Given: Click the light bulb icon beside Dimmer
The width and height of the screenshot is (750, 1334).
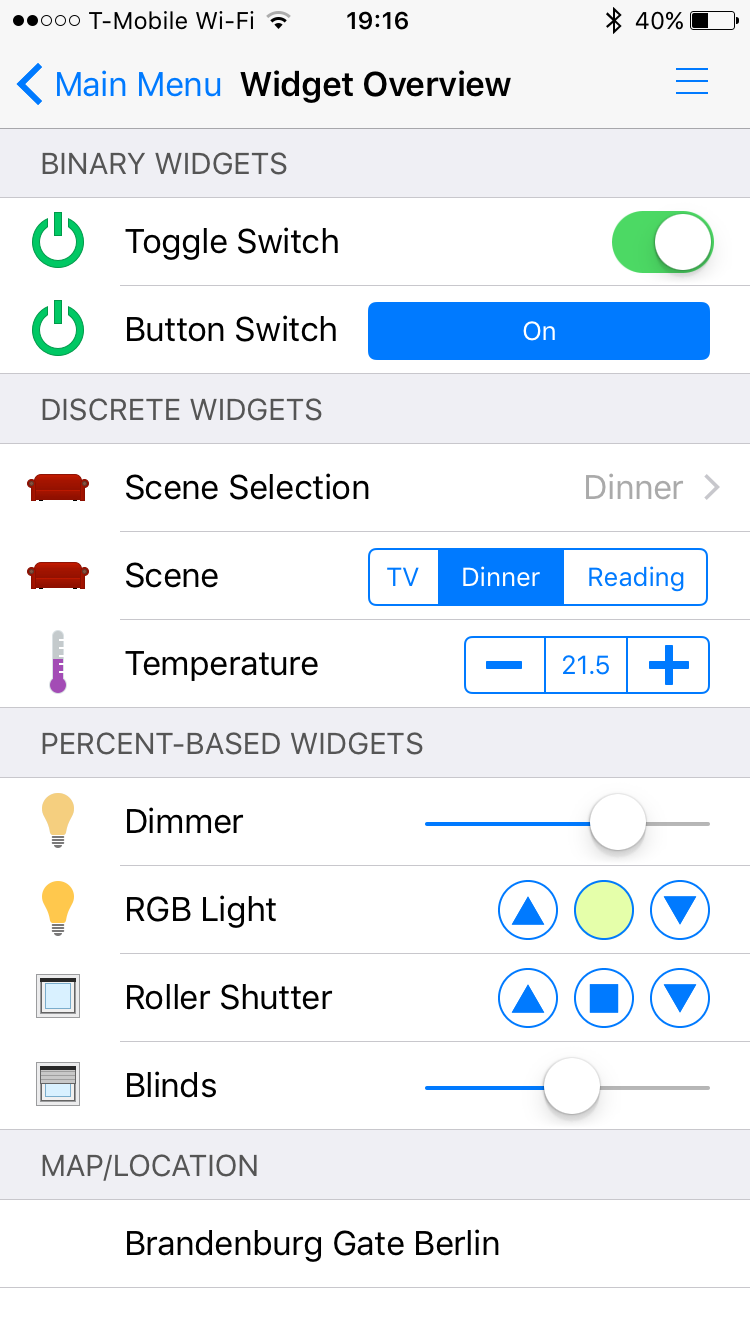Looking at the screenshot, I should click(x=57, y=821).
